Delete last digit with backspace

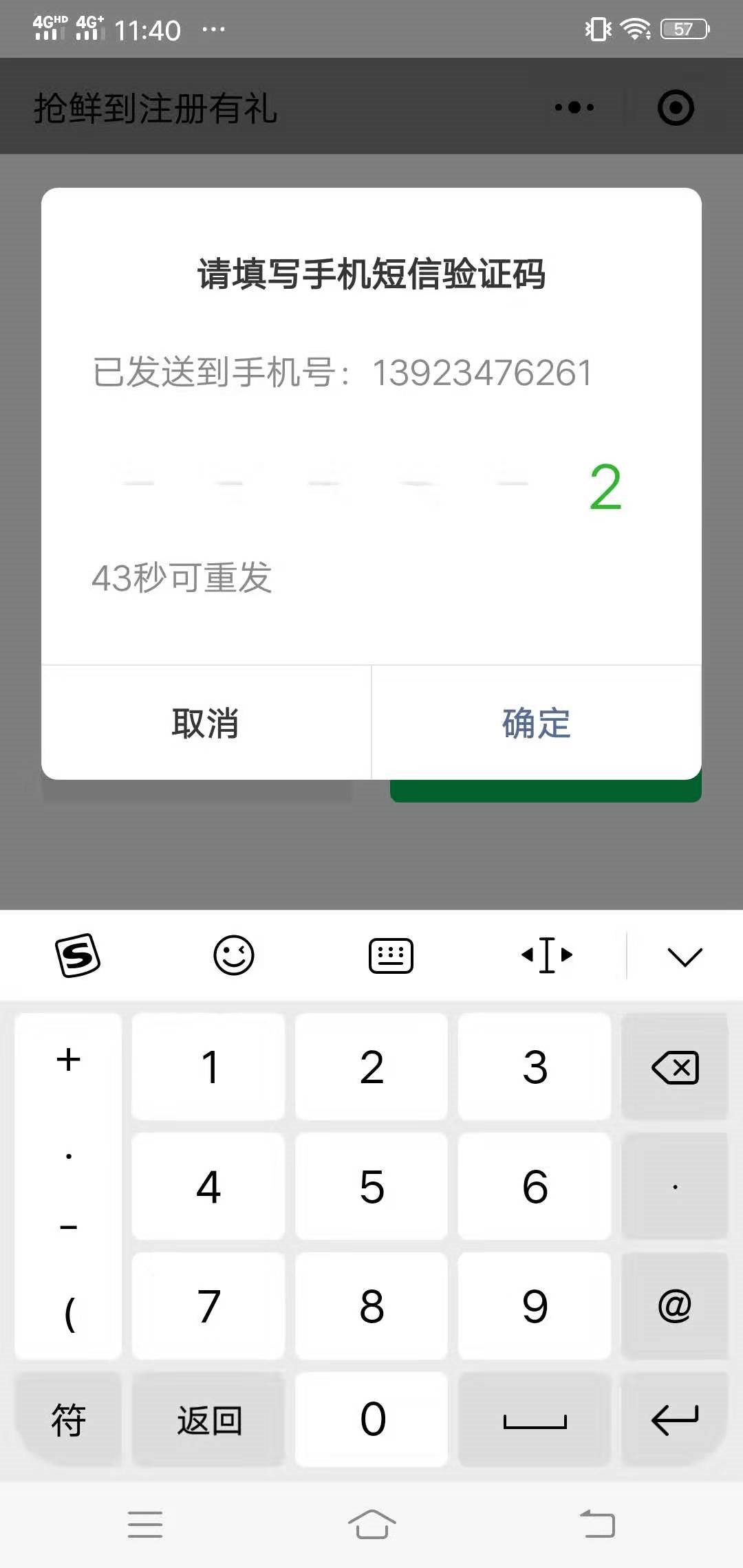tap(675, 1067)
